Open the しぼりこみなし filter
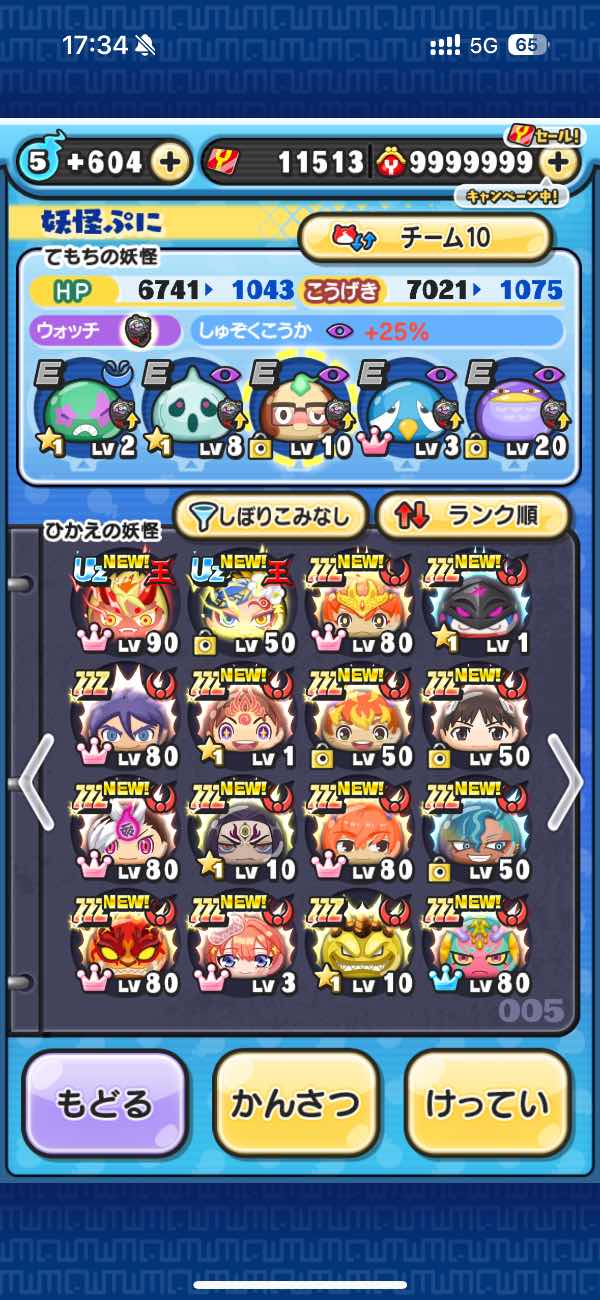The image size is (600, 1300). 270,516
